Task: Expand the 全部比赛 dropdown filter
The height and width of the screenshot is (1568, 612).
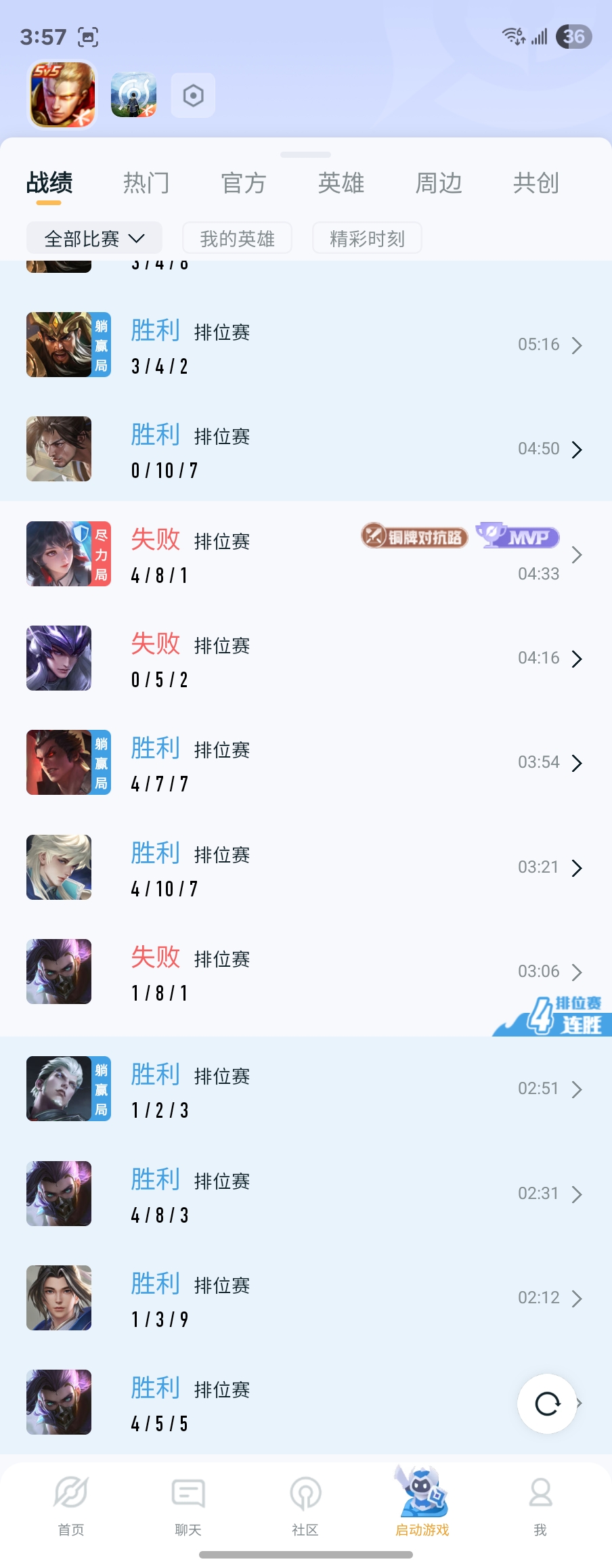Action: pyautogui.click(x=94, y=238)
